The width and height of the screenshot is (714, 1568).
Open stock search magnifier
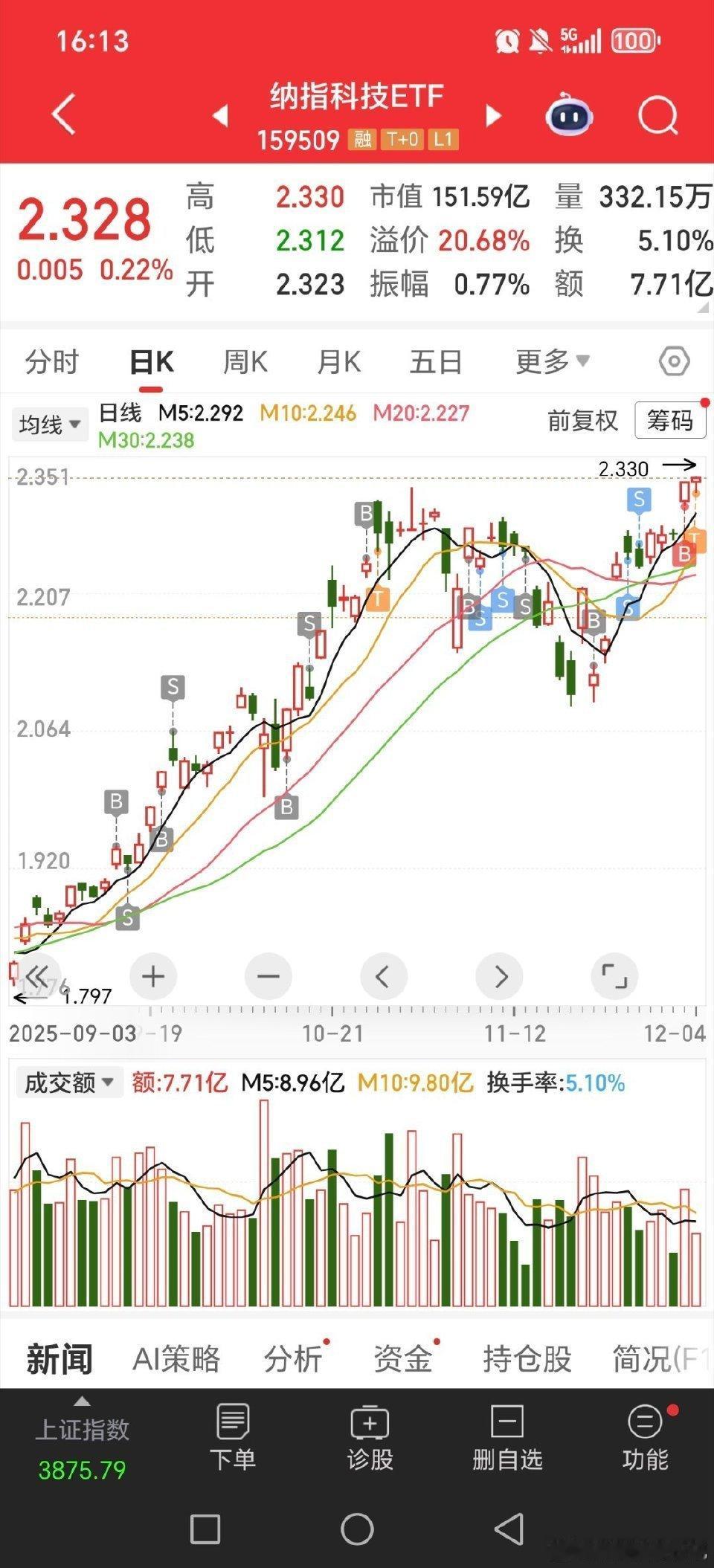[x=658, y=116]
